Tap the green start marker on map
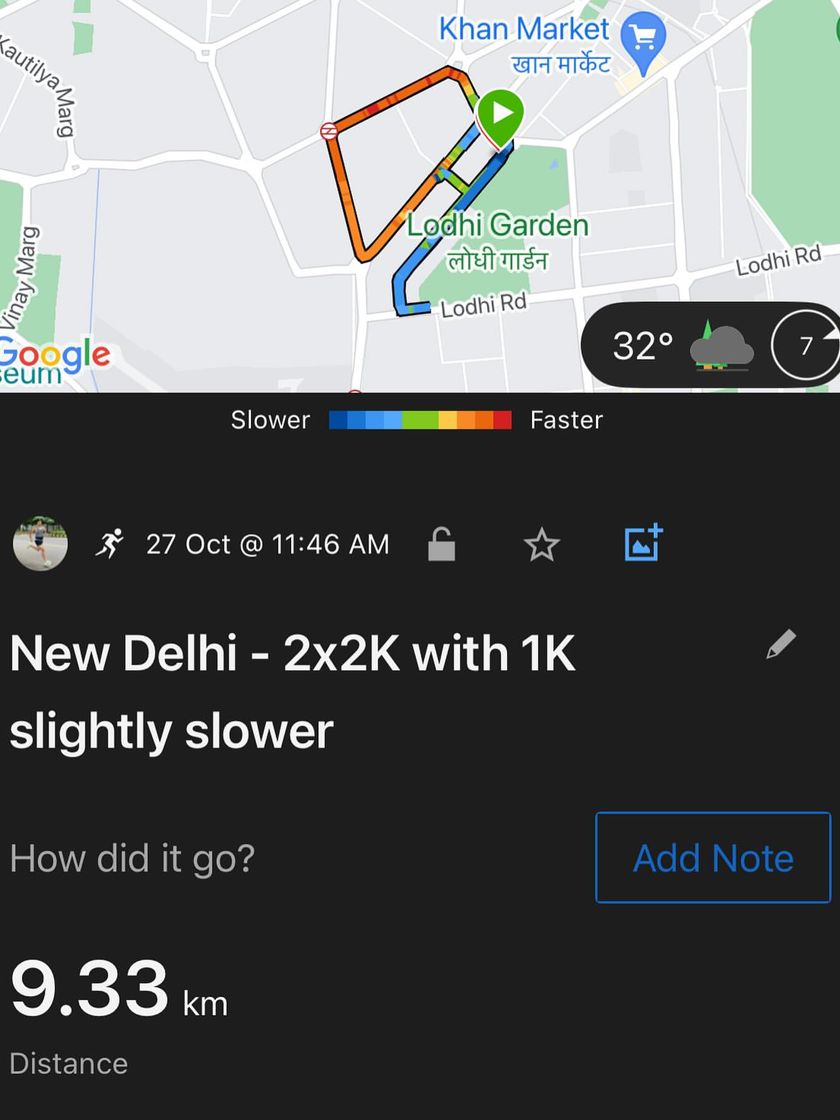Image resolution: width=840 pixels, height=1120 pixels. tap(499, 115)
